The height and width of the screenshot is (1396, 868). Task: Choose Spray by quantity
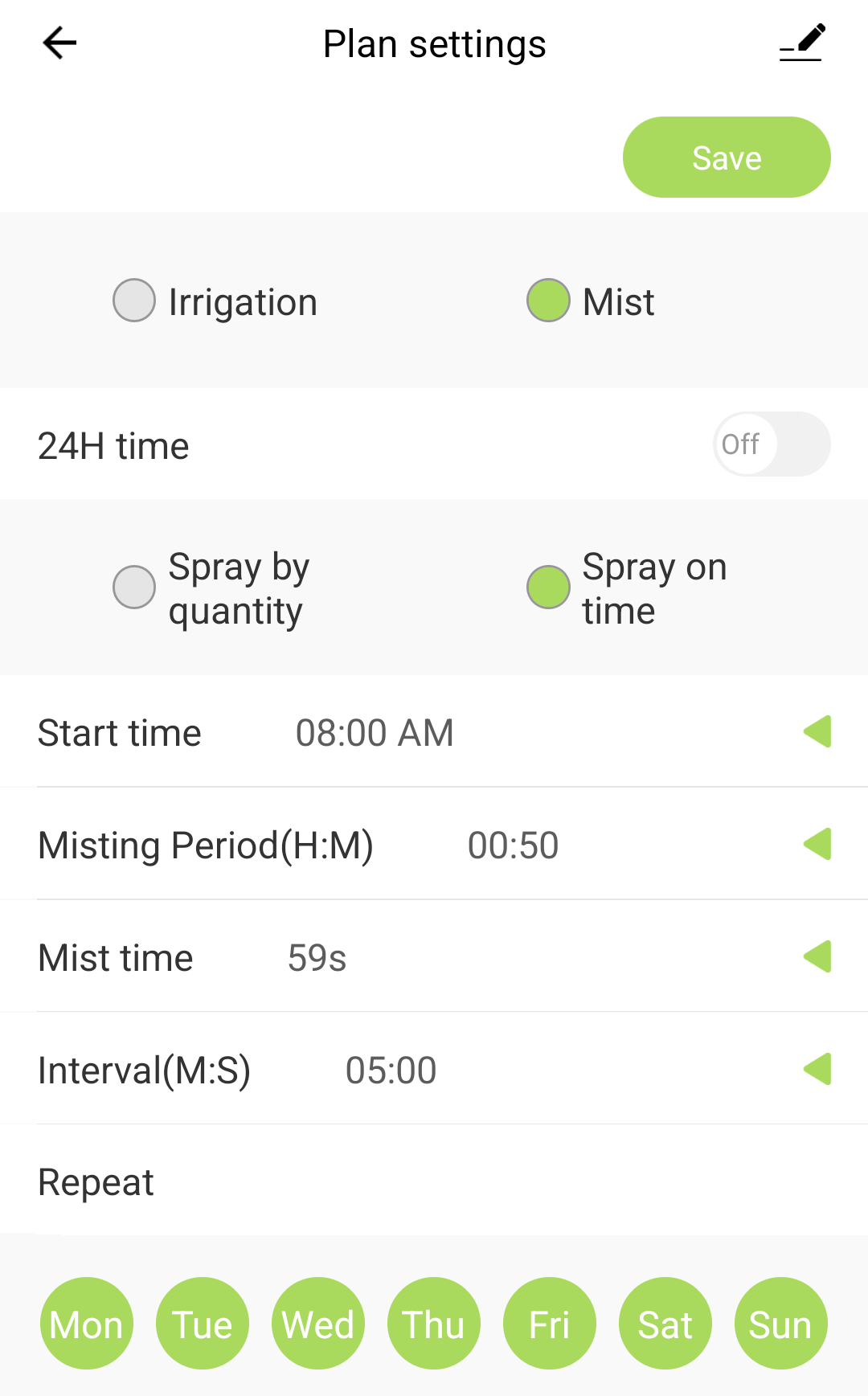[x=212, y=588]
